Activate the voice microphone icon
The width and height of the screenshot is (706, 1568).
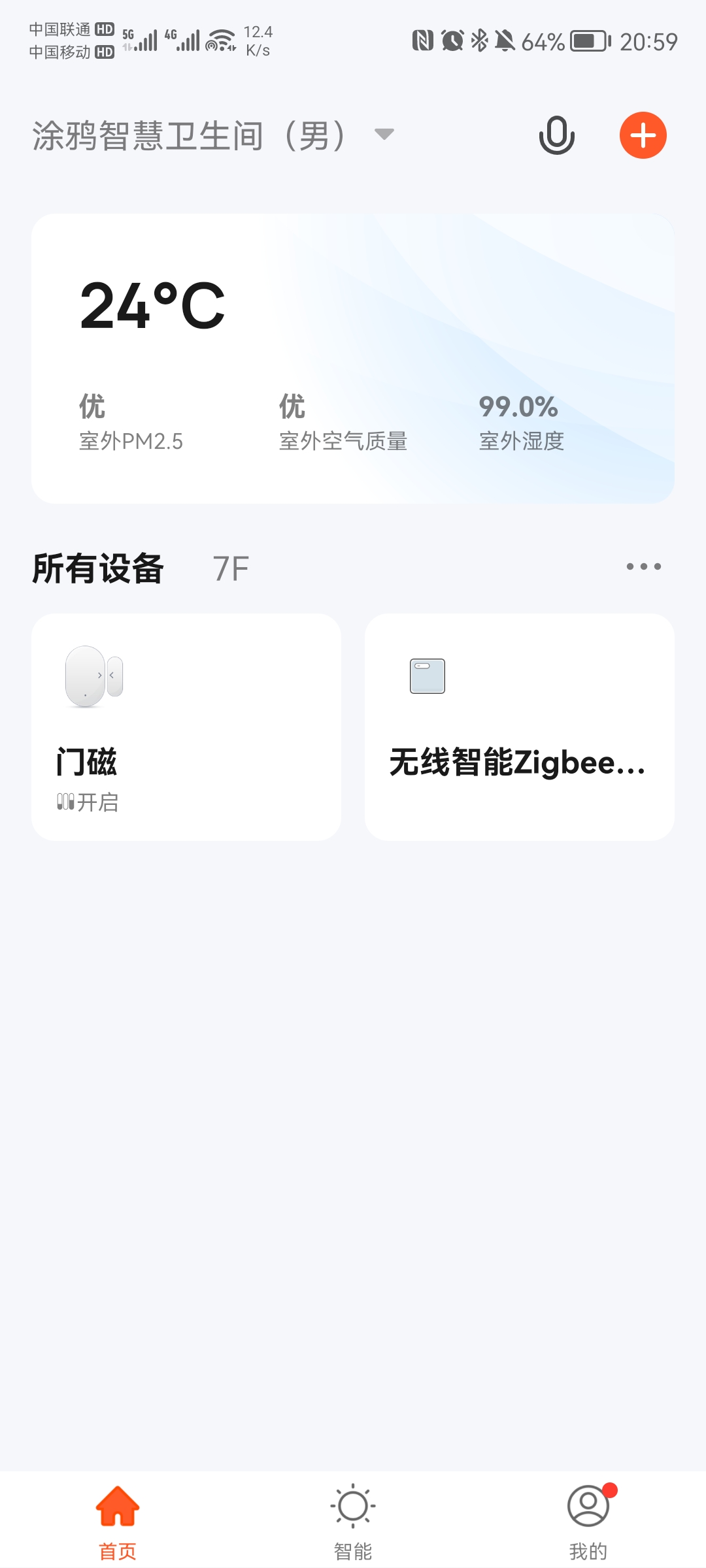point(556,135)
